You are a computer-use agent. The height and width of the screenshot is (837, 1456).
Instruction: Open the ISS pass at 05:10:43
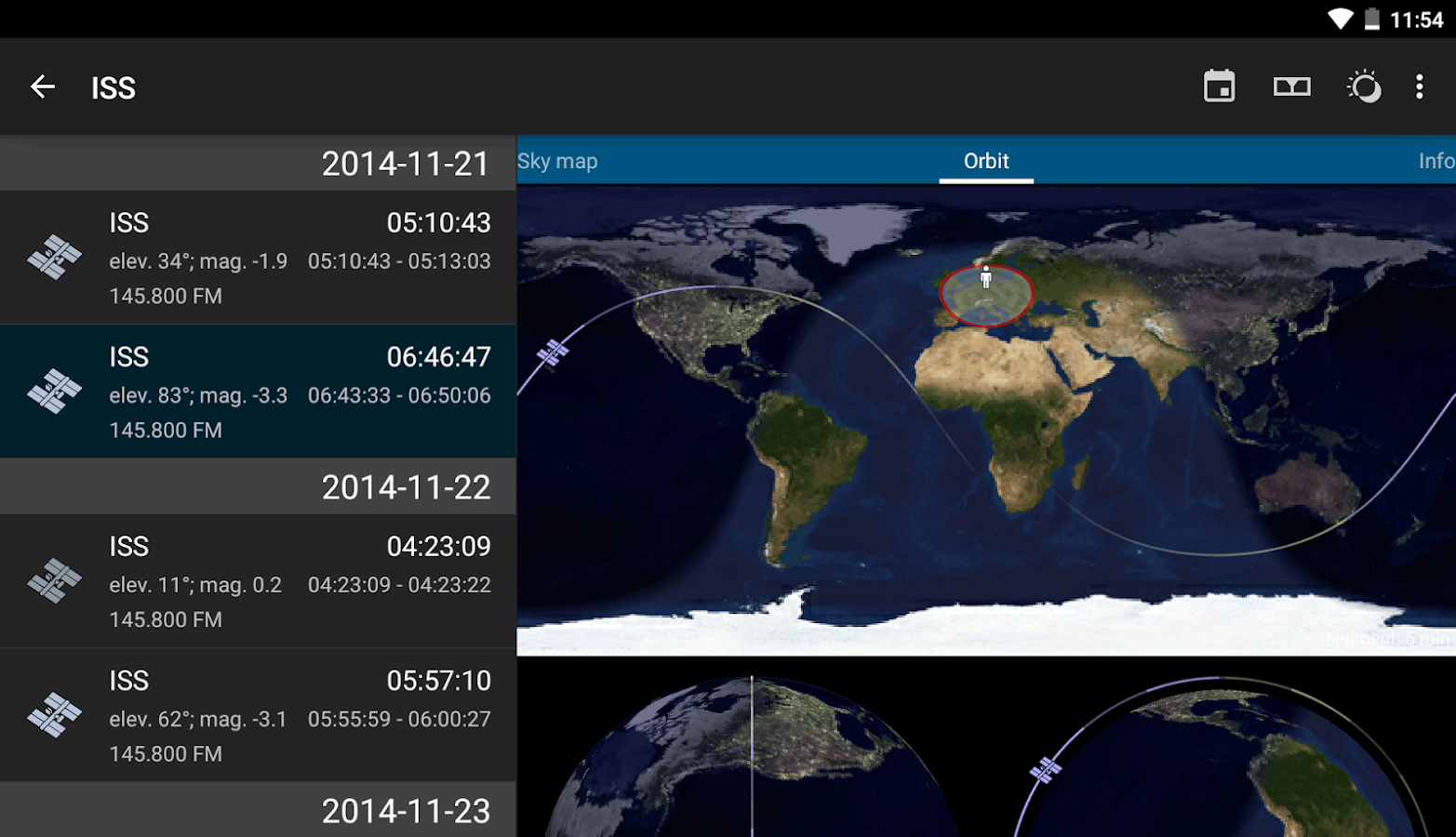coord(258,258)
